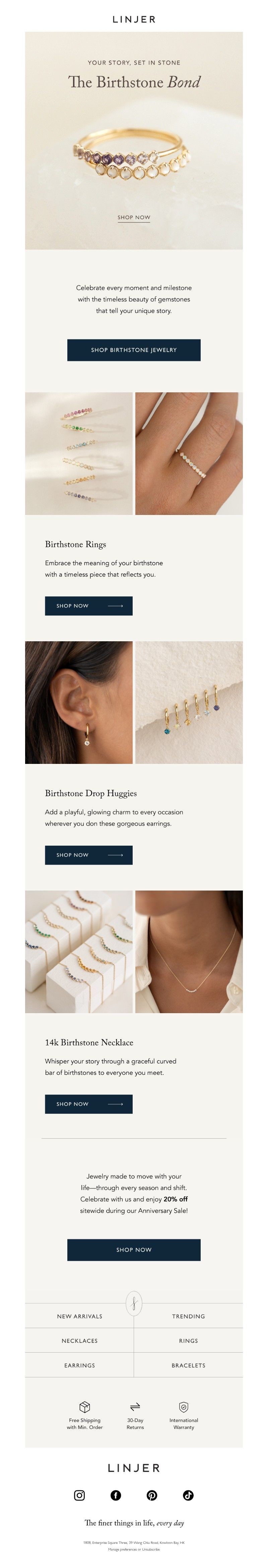View the Rings category
Viewport: 268px width, 1568px height.
coord(188,1341)
